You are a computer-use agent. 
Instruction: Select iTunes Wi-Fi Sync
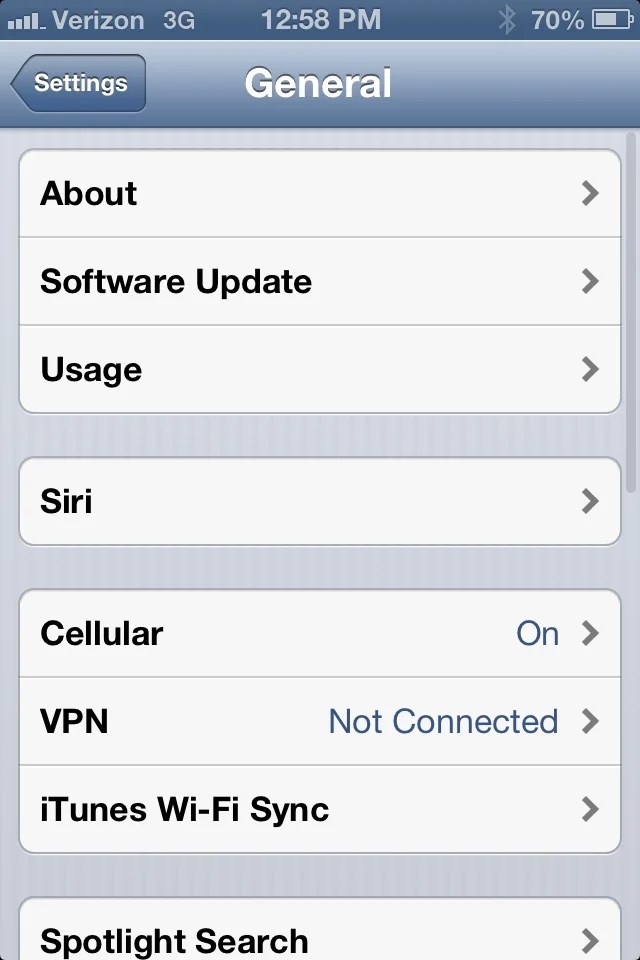pos(320,809)
